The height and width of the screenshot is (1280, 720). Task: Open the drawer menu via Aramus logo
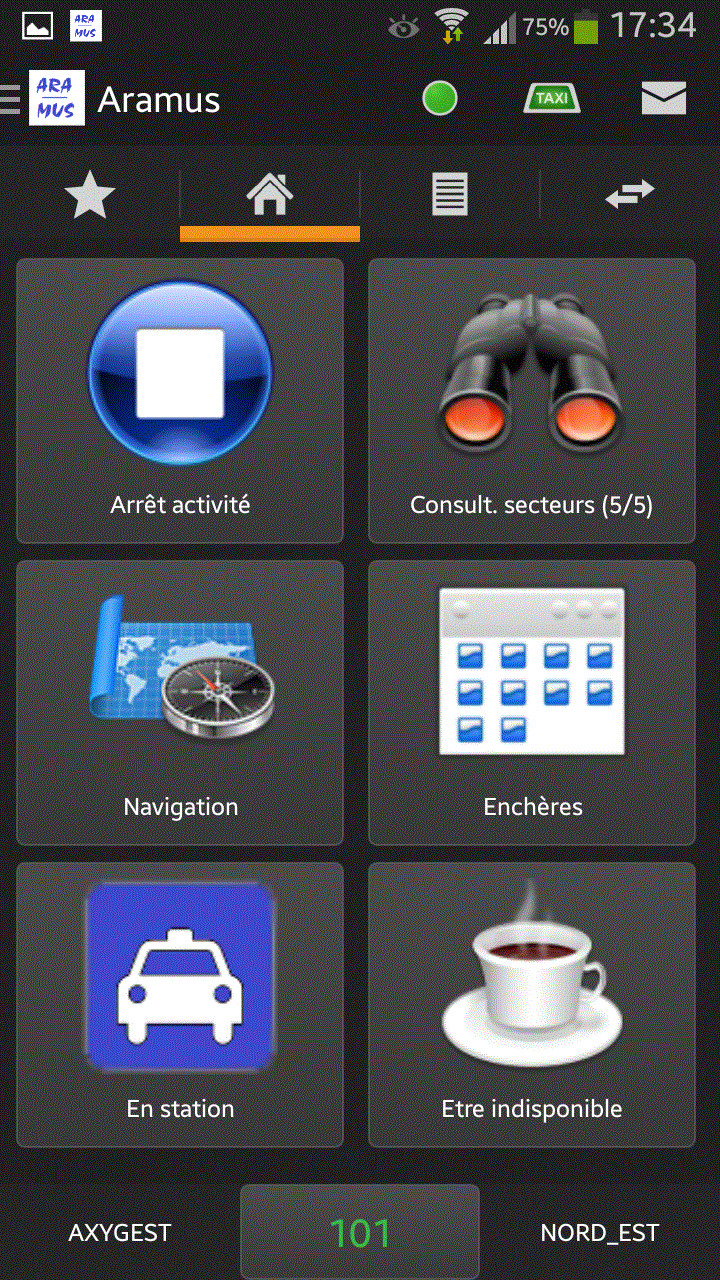(x=45, y=99)
